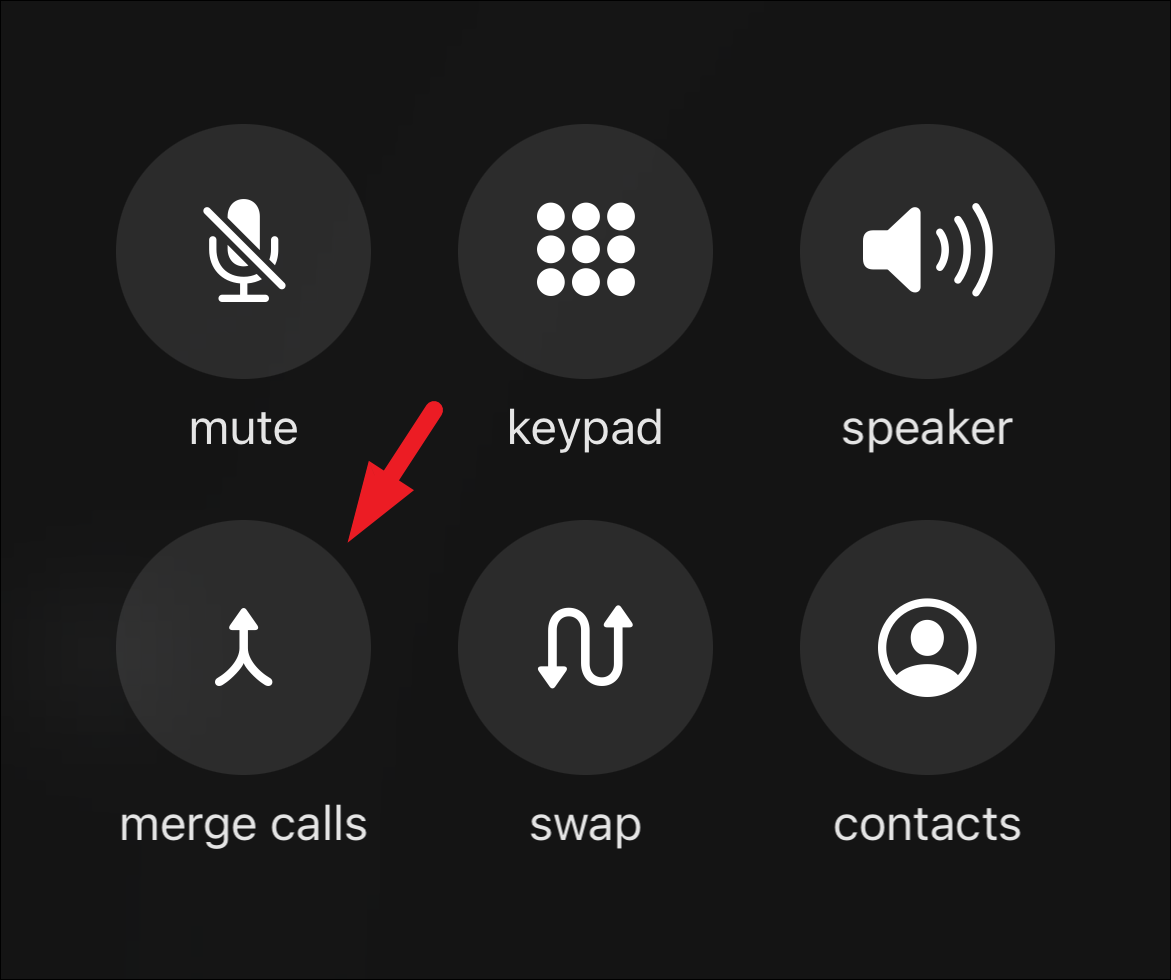Open the keypad
This screenshot has height=980, width=1171.
tap(585, 251)
